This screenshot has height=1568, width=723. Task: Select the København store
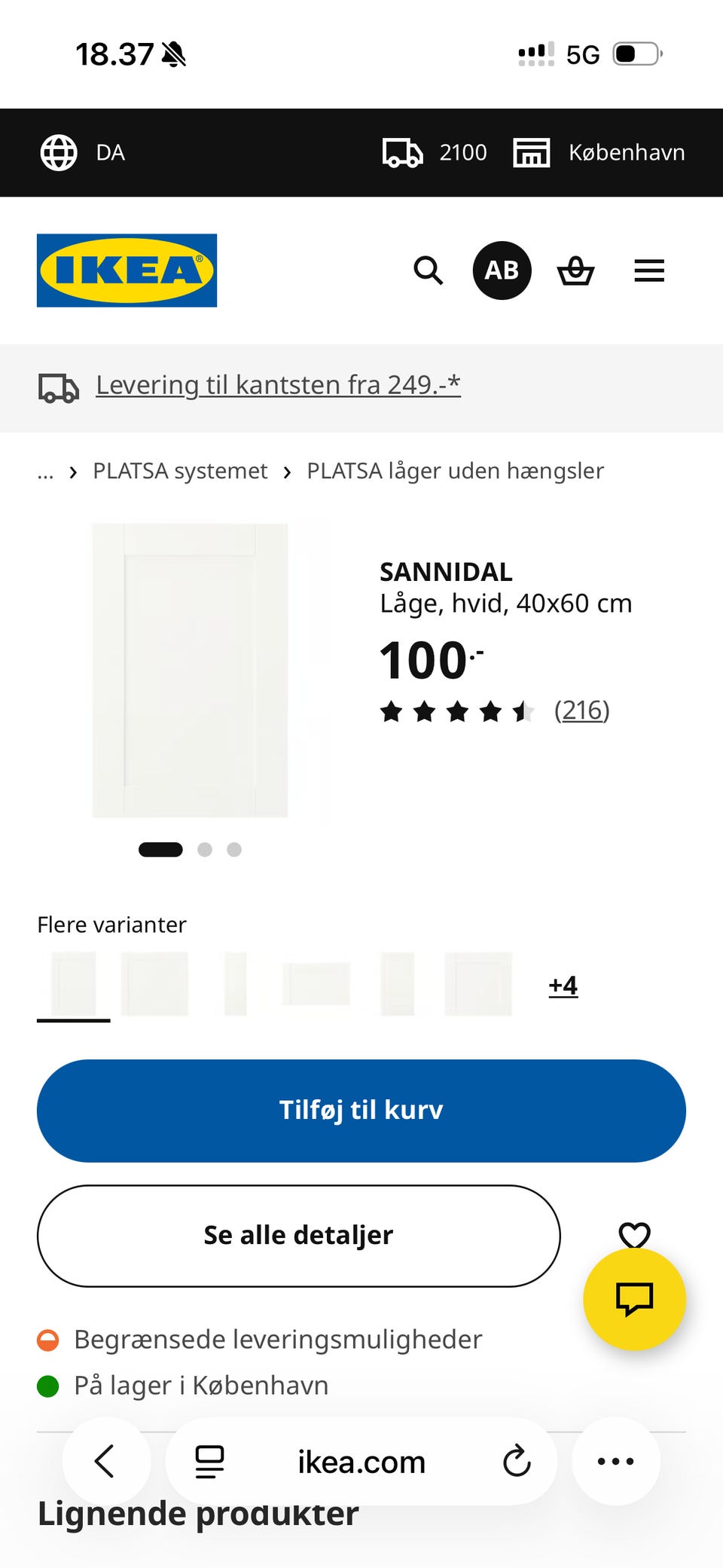coord(599,153)
